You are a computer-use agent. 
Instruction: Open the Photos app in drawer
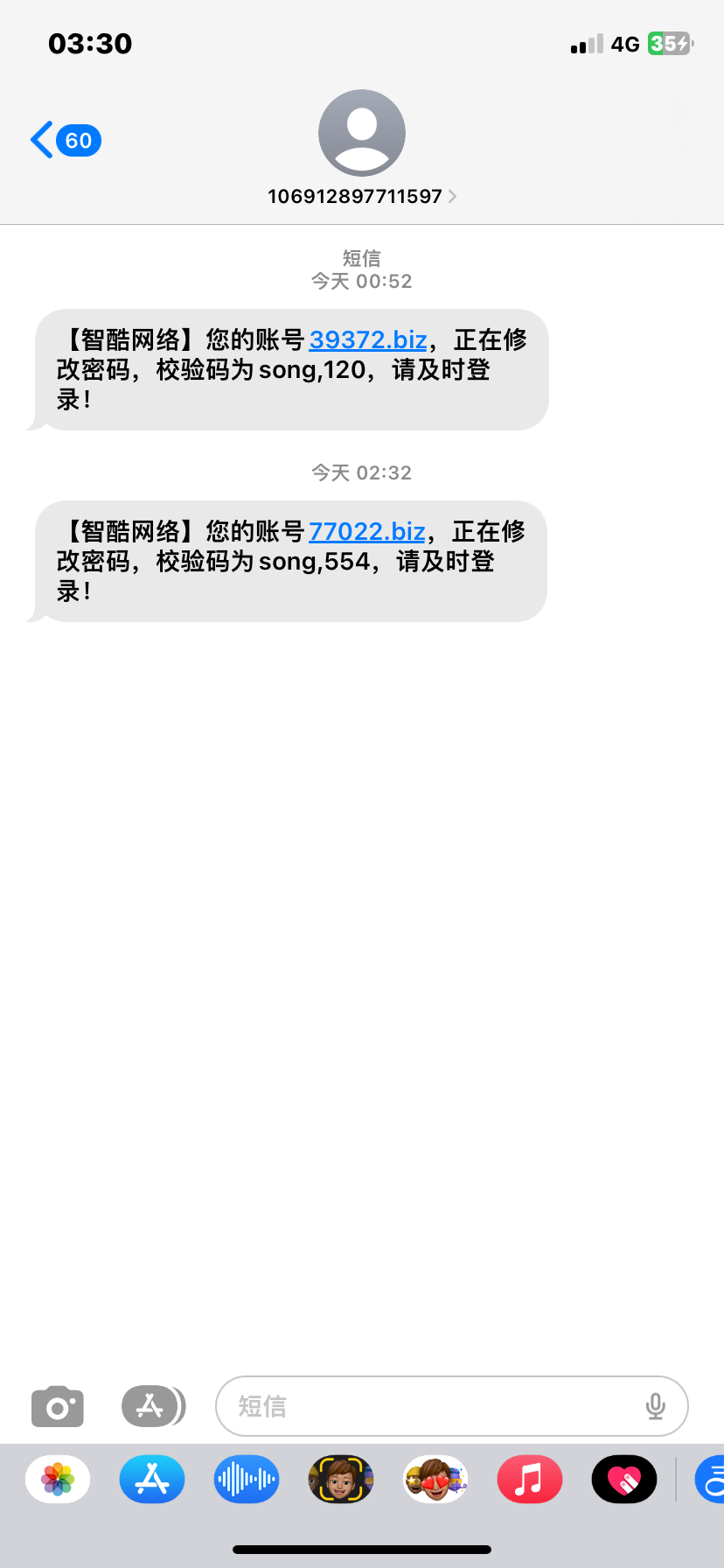58,1480
